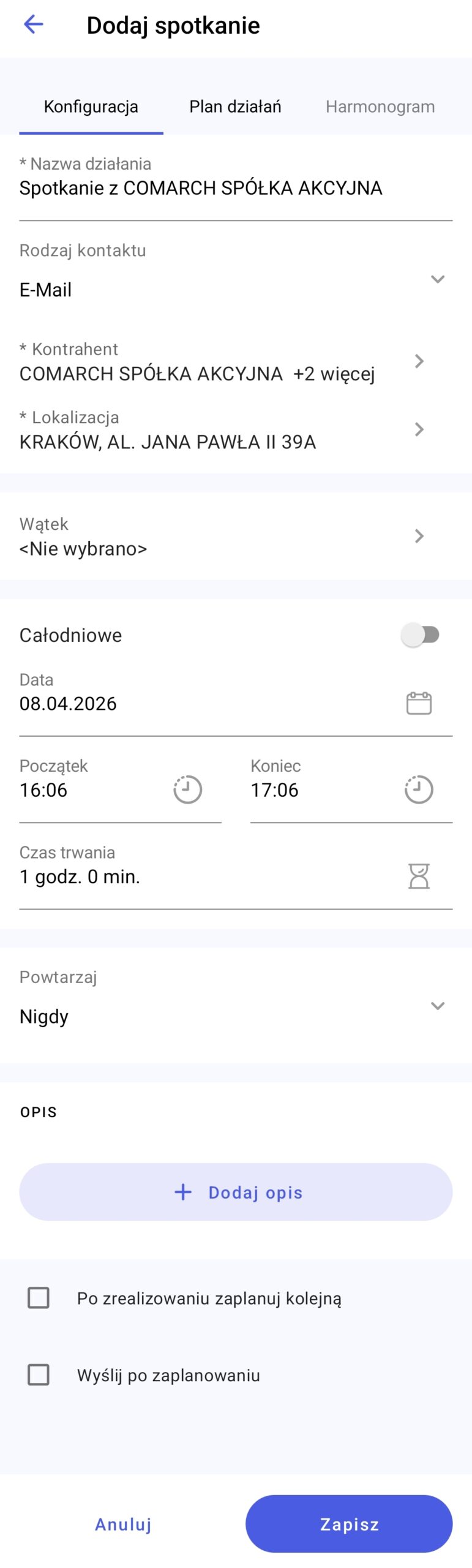Check Wyślij po zaplanowaniu
The width and height of the screenshot is (472, 1568).
[39, 1374]
